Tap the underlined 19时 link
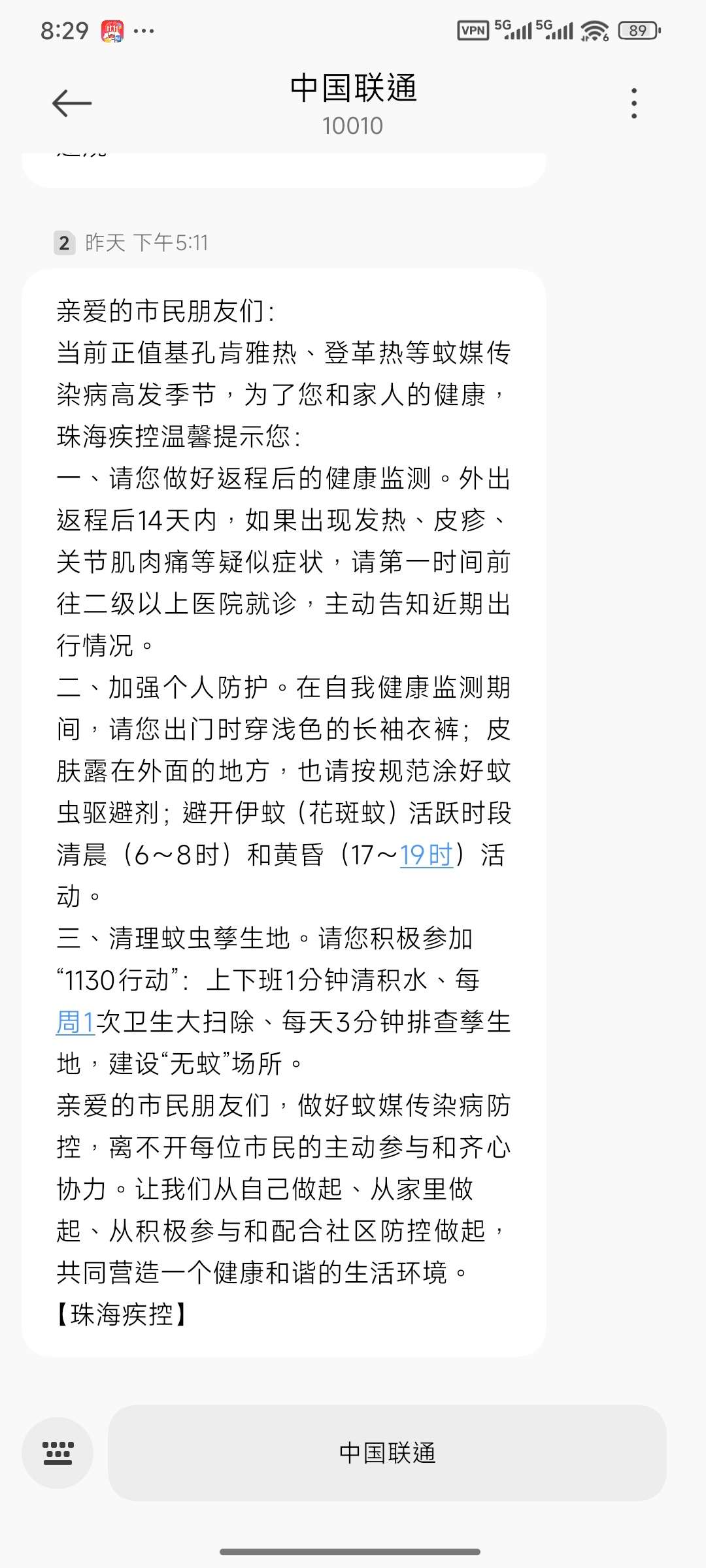 click(426, 855)
